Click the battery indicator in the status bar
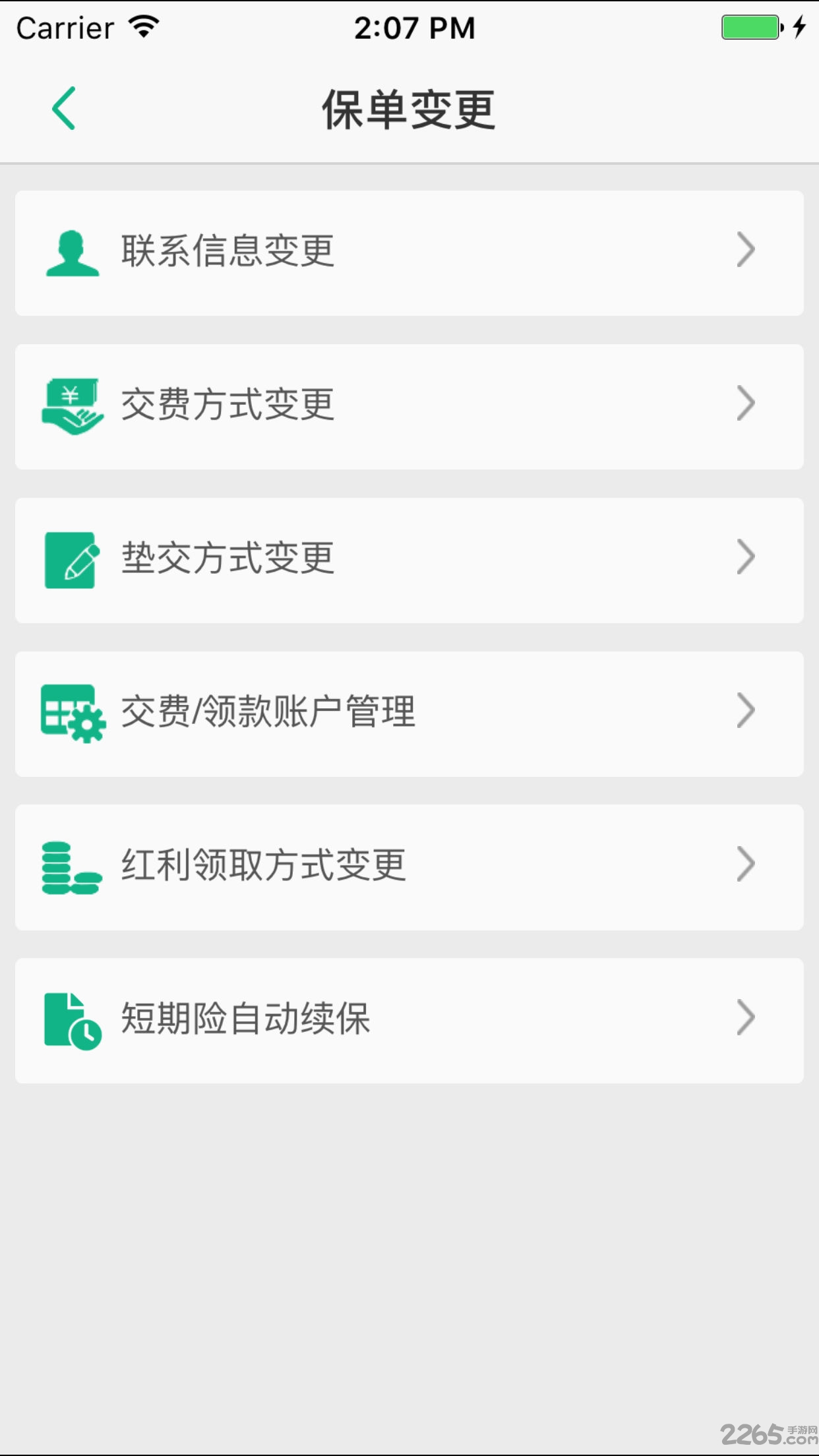The image size is (819, 1456). [x=752, y=26]
